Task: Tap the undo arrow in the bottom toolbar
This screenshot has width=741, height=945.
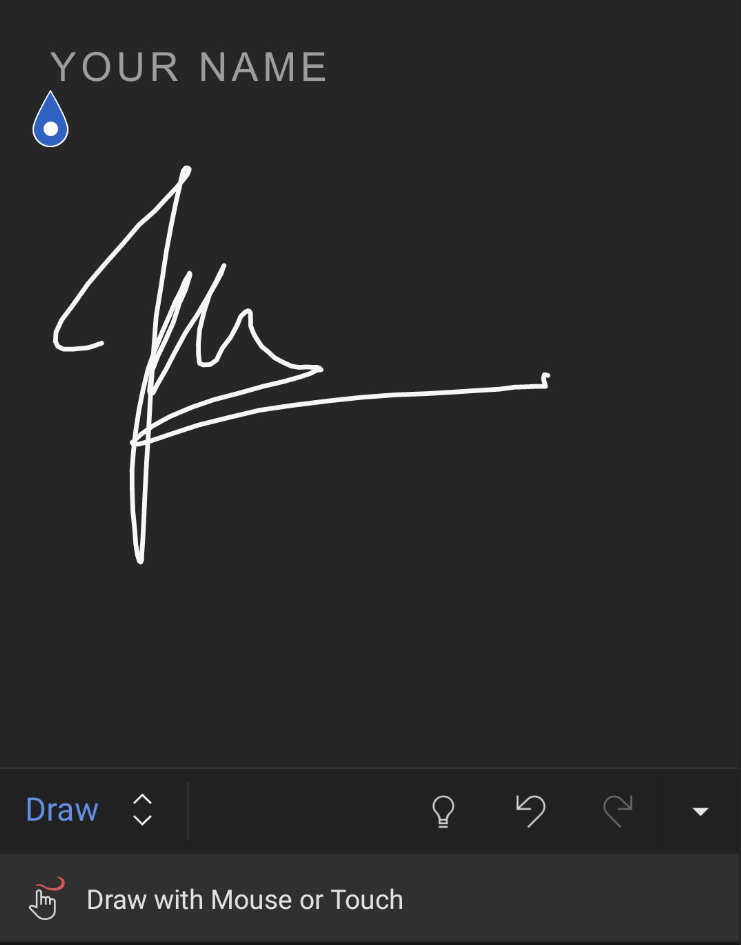Action: [529, 811]
